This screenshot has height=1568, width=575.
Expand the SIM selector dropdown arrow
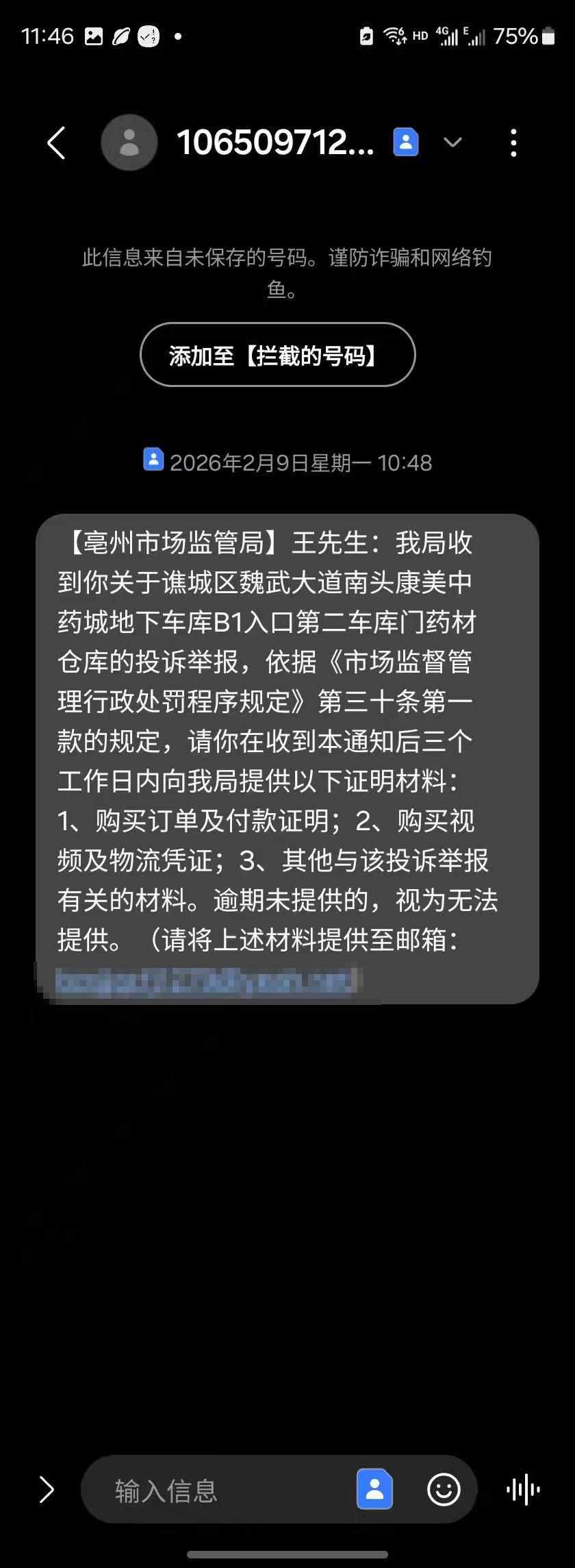point(452,142)
